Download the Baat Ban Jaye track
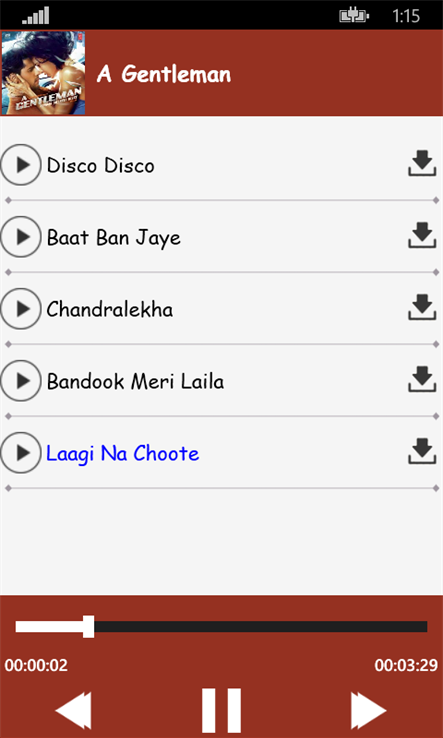The width and height of the screenshot is (443, 738). click(x=422, y=235)
